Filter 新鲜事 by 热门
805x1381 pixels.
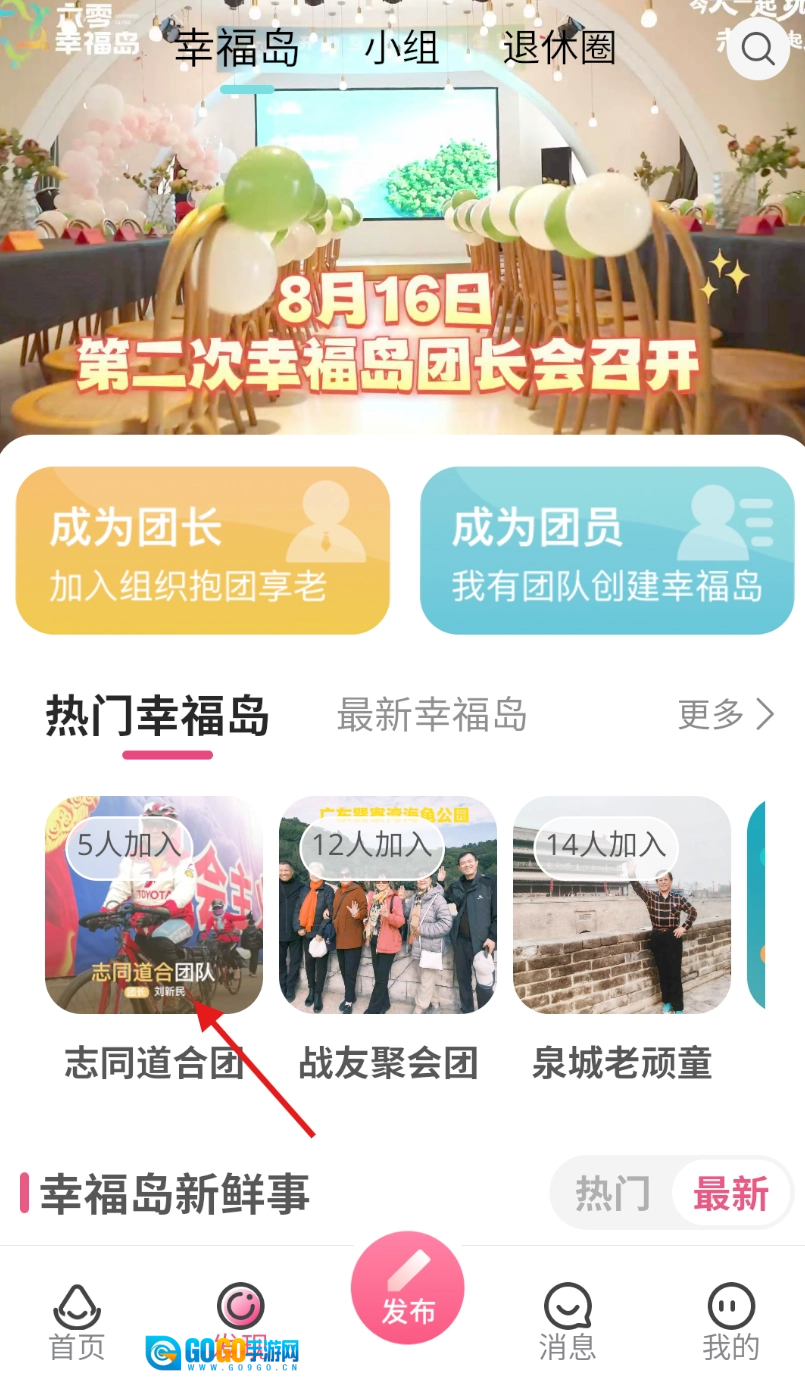point(612,1194)
